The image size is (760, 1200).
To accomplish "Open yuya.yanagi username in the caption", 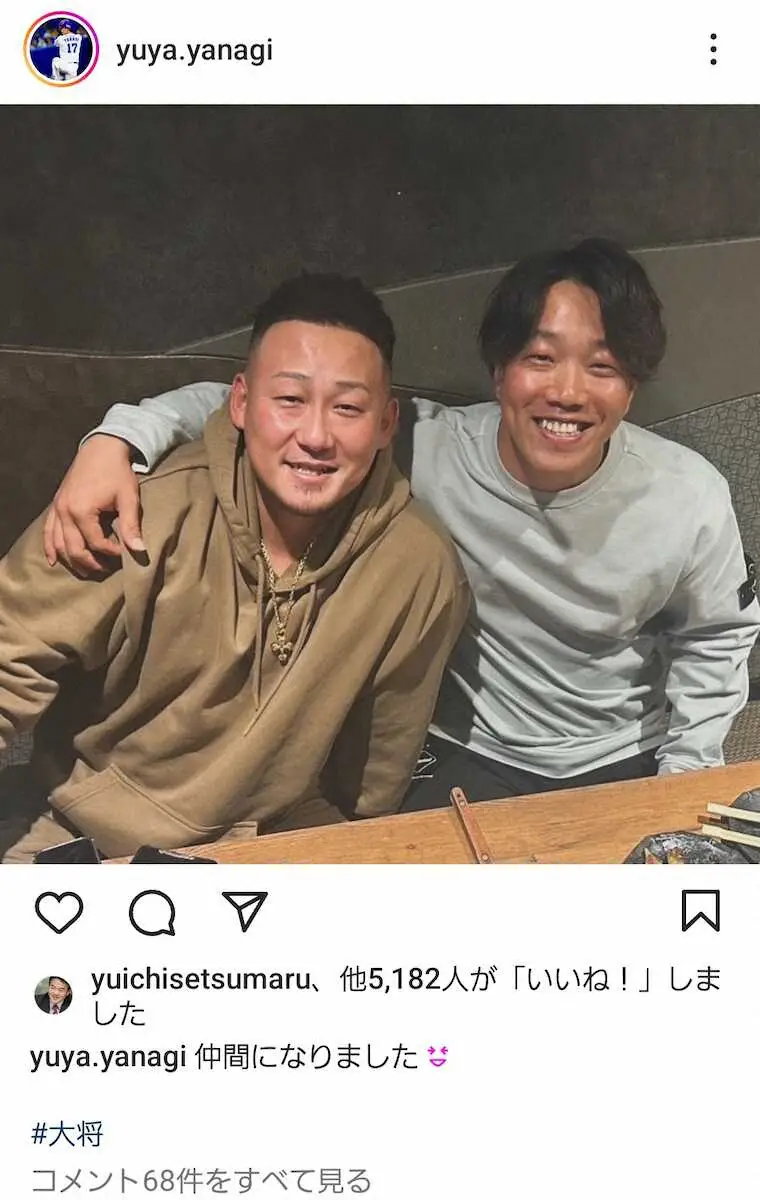I will tap(108, 1057).
